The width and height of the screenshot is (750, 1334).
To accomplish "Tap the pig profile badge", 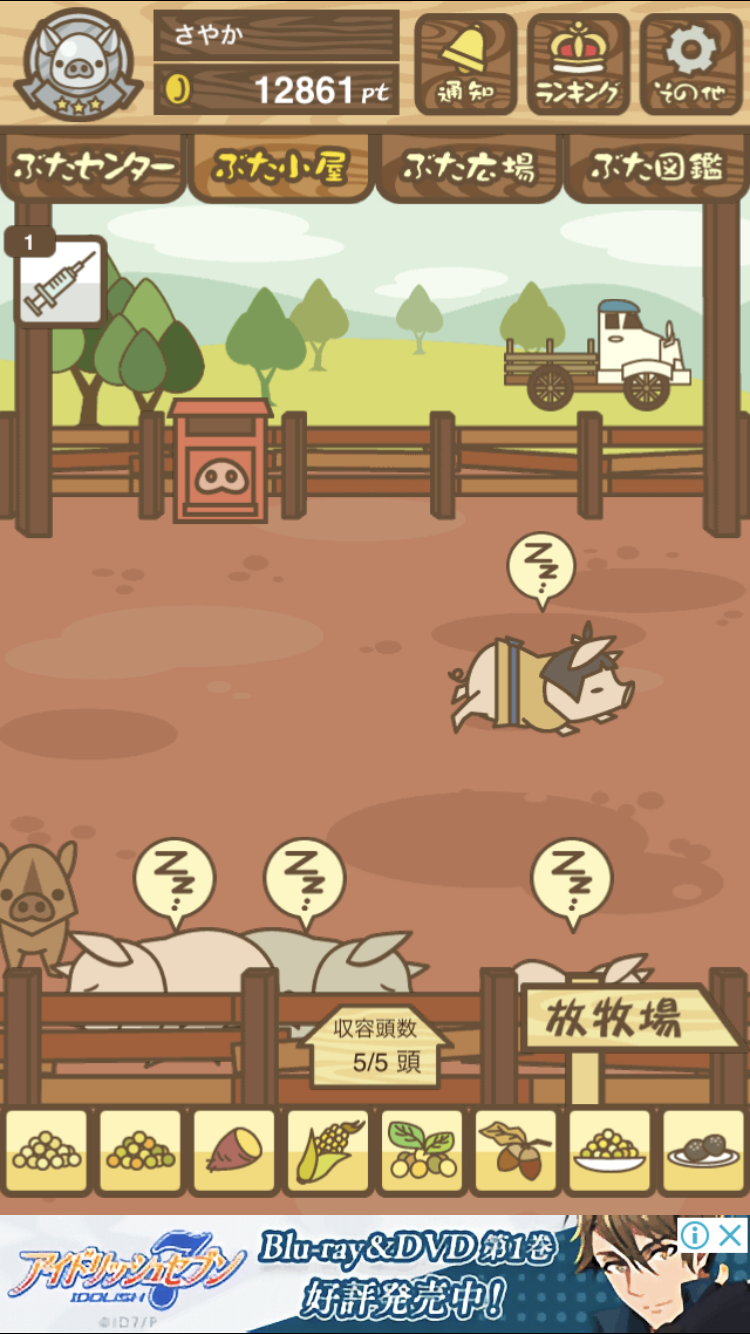I will click(x=79, y=63).
